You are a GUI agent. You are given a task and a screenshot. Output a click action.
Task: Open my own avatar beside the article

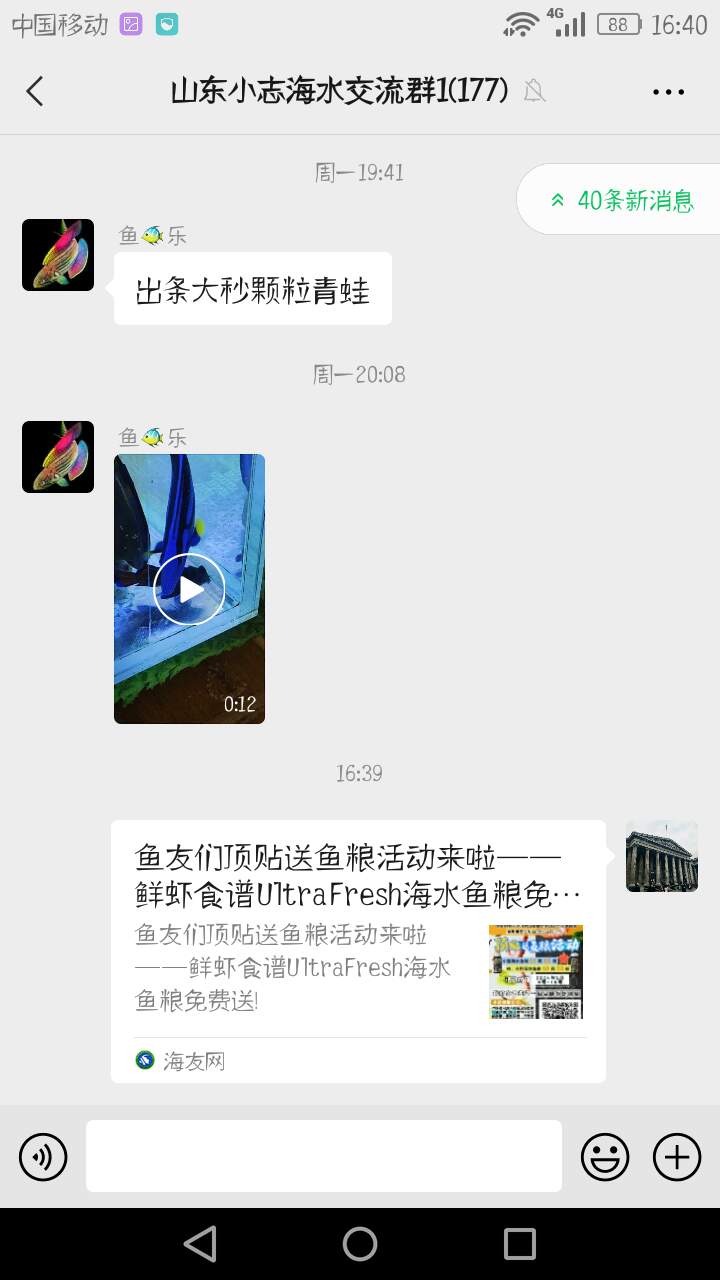[x=661, y=856]
